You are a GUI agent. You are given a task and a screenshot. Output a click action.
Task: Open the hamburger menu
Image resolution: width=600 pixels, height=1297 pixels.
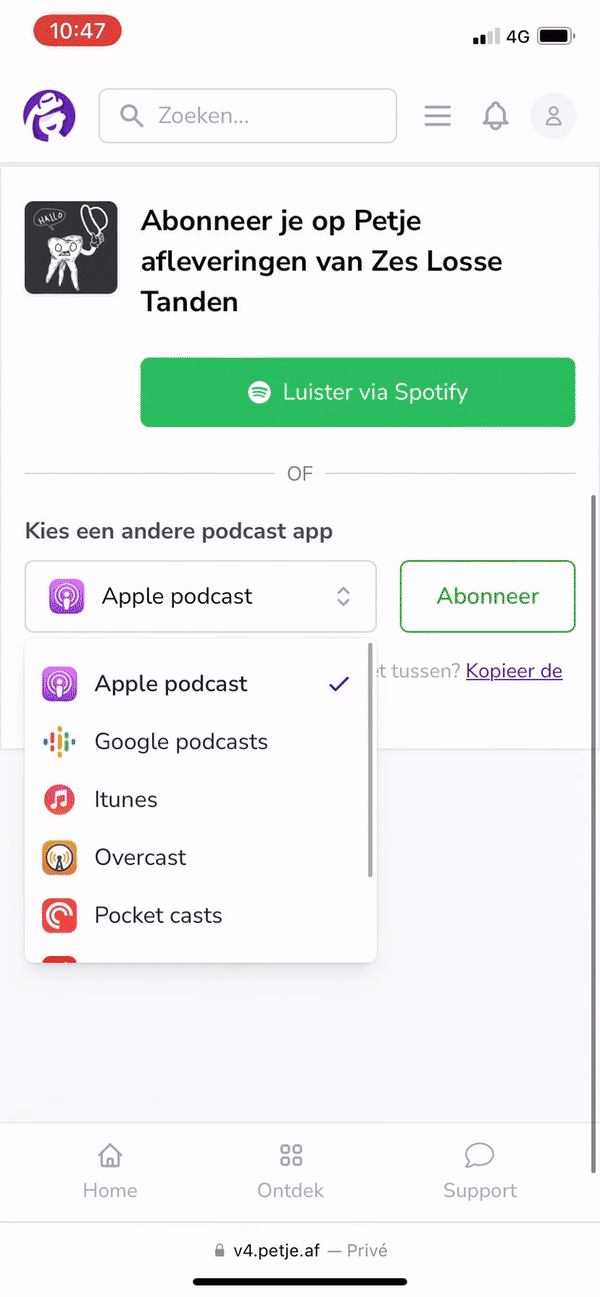click(x=438, y=116)
